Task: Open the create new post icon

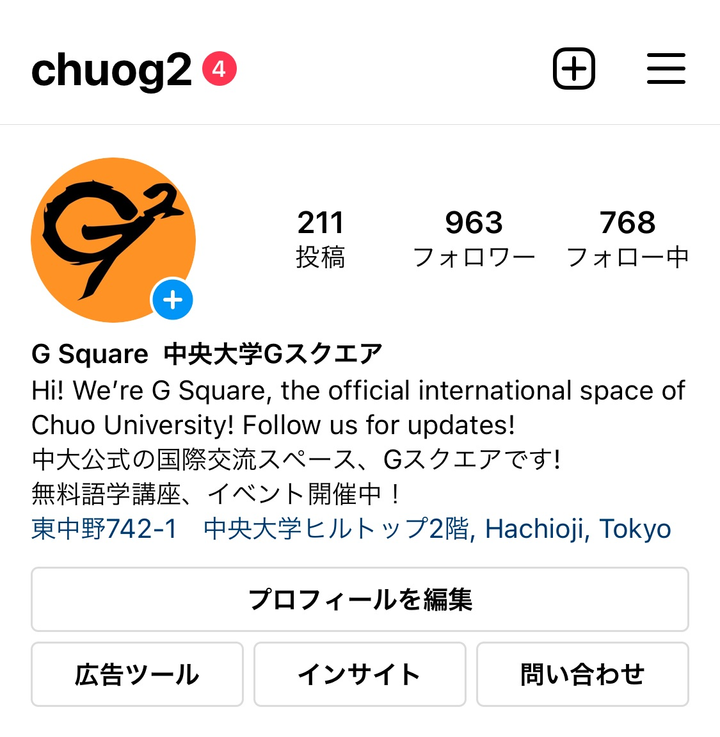Action: (x=574, y=69)
